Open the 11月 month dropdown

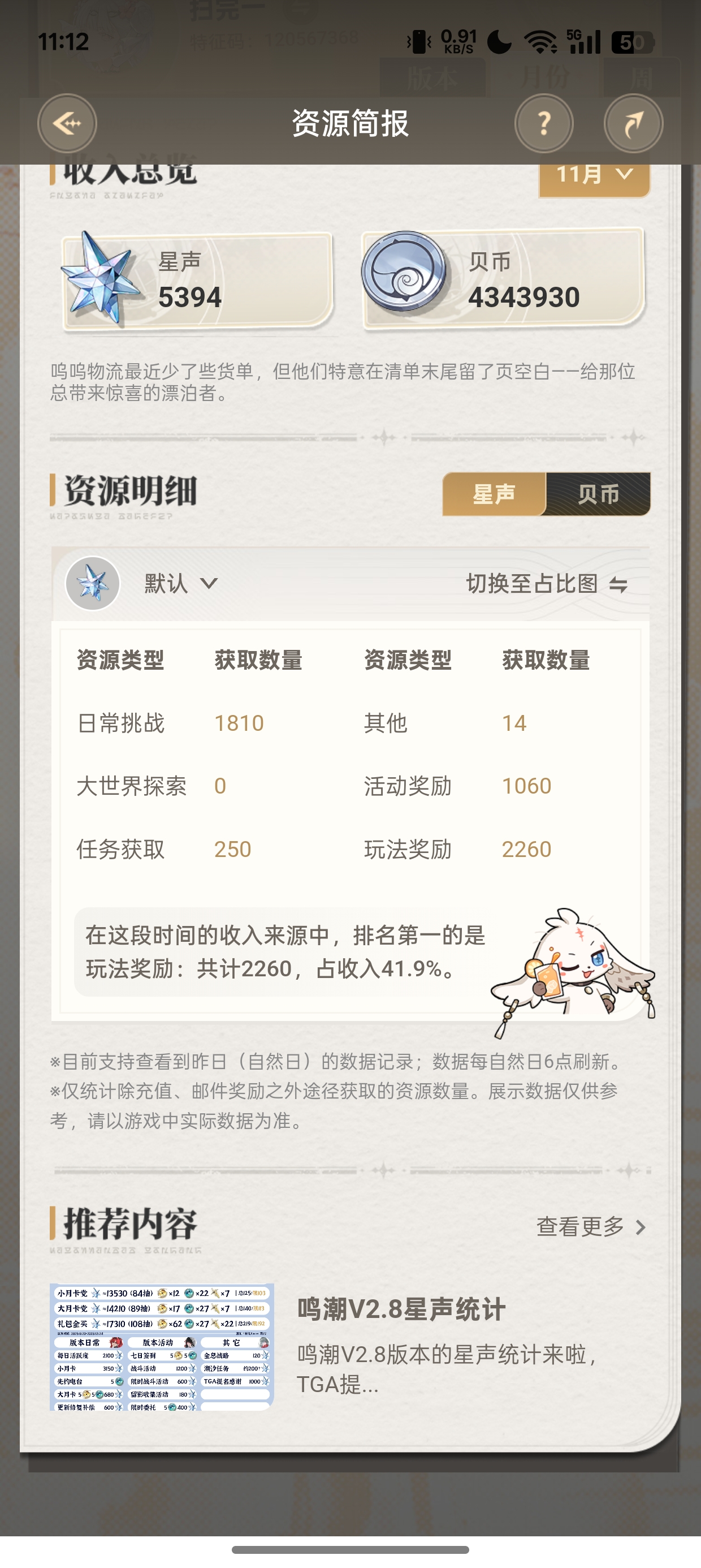point(594,176)
